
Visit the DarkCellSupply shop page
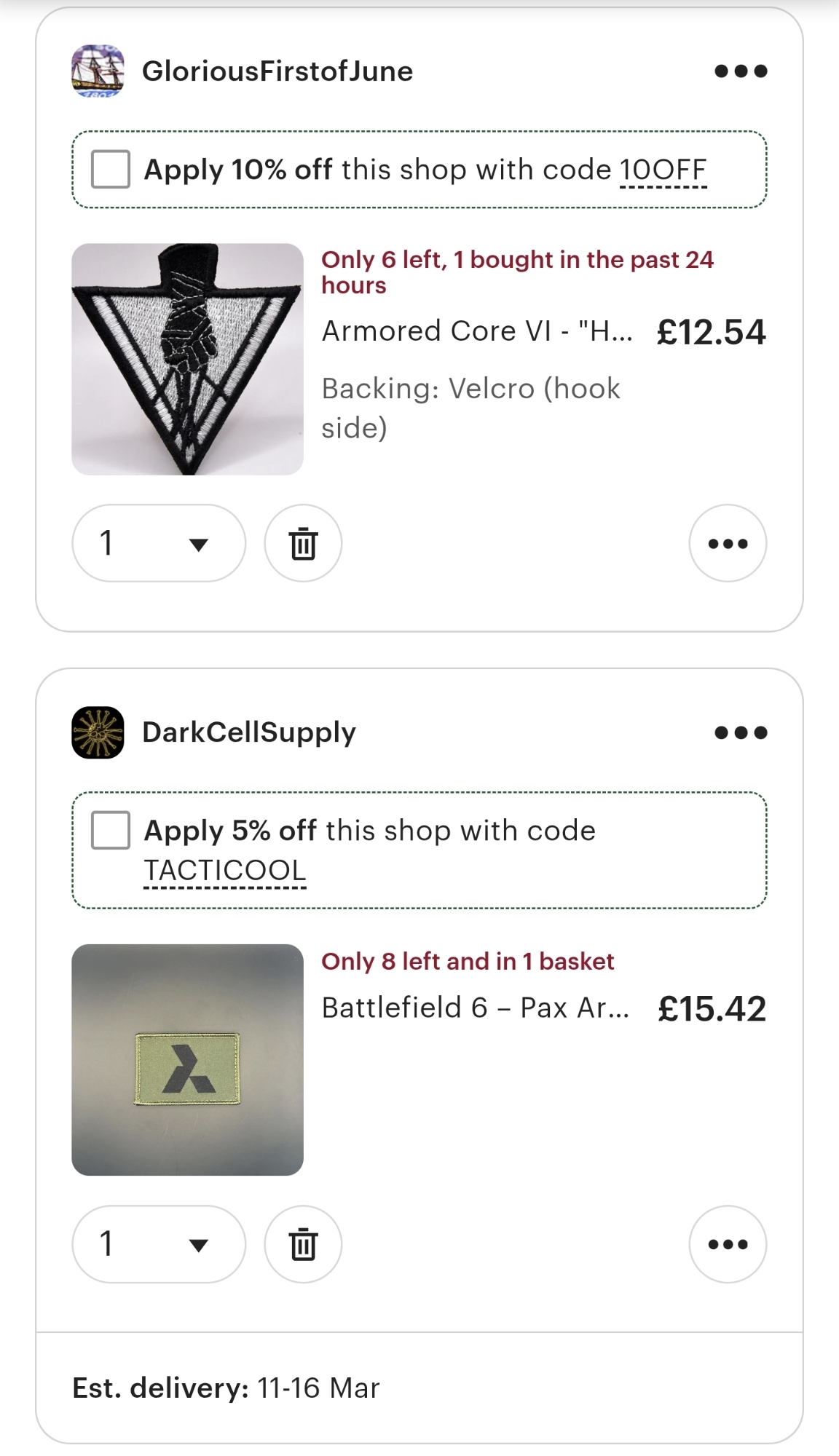248,732
